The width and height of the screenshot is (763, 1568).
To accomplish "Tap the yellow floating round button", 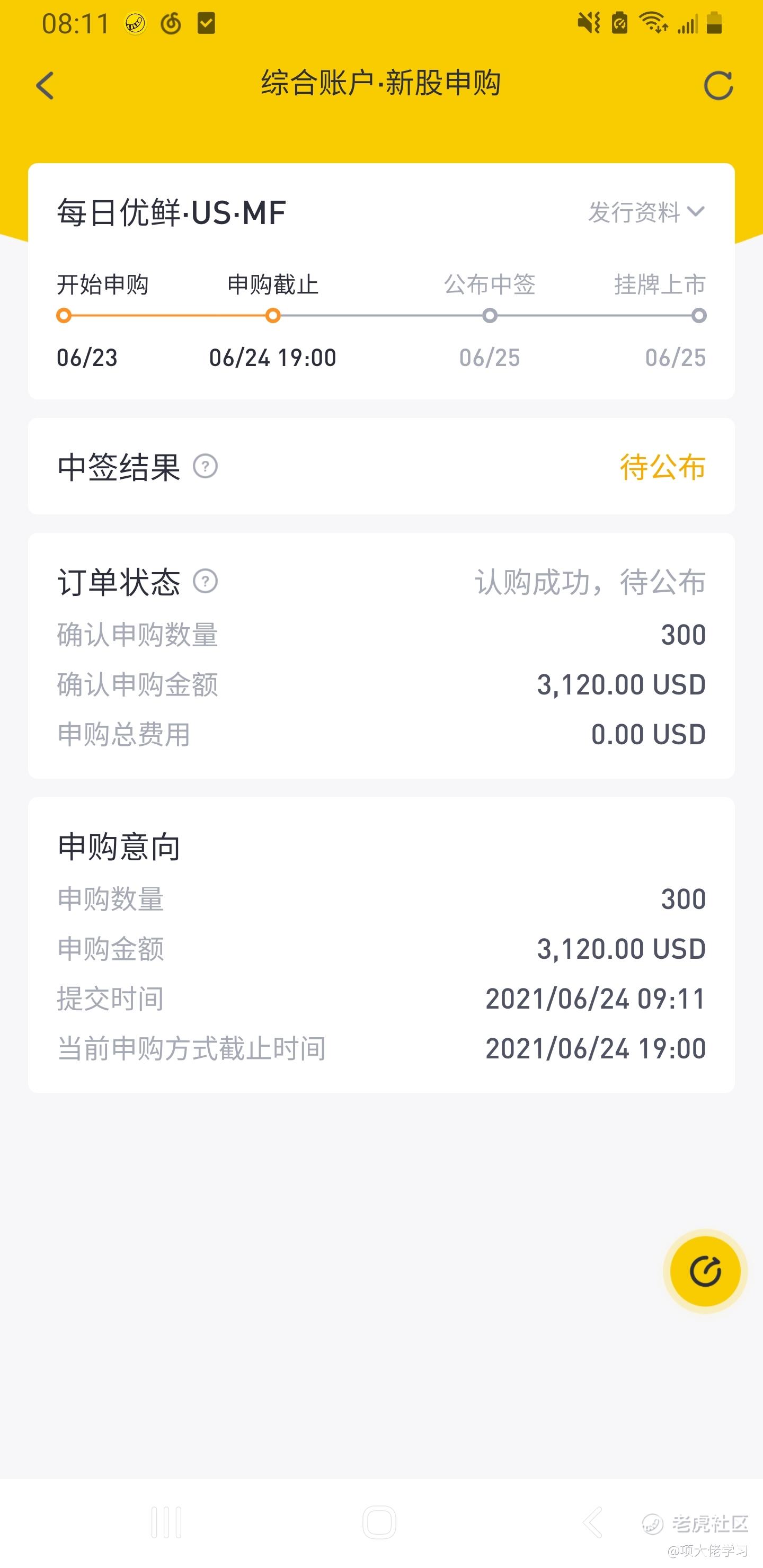I will (705, 1271).
